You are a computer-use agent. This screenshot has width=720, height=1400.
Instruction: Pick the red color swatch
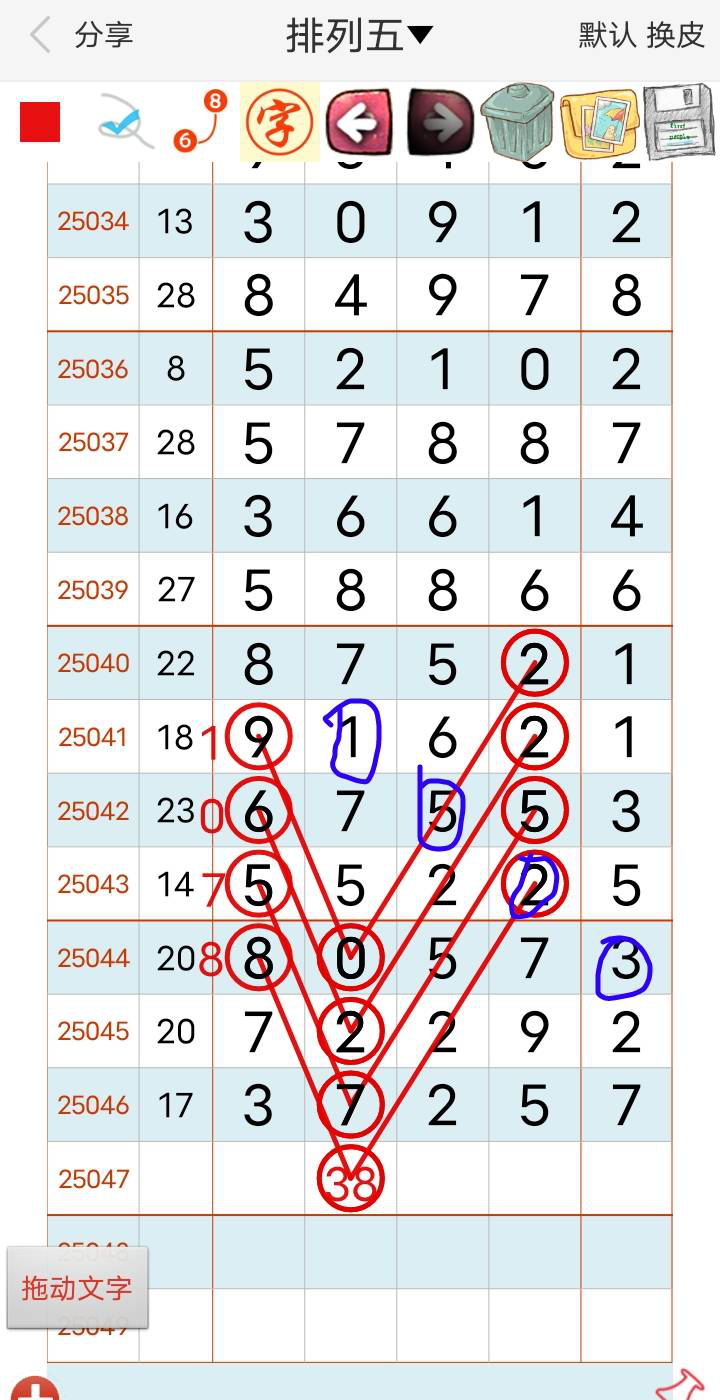point(40,122)
